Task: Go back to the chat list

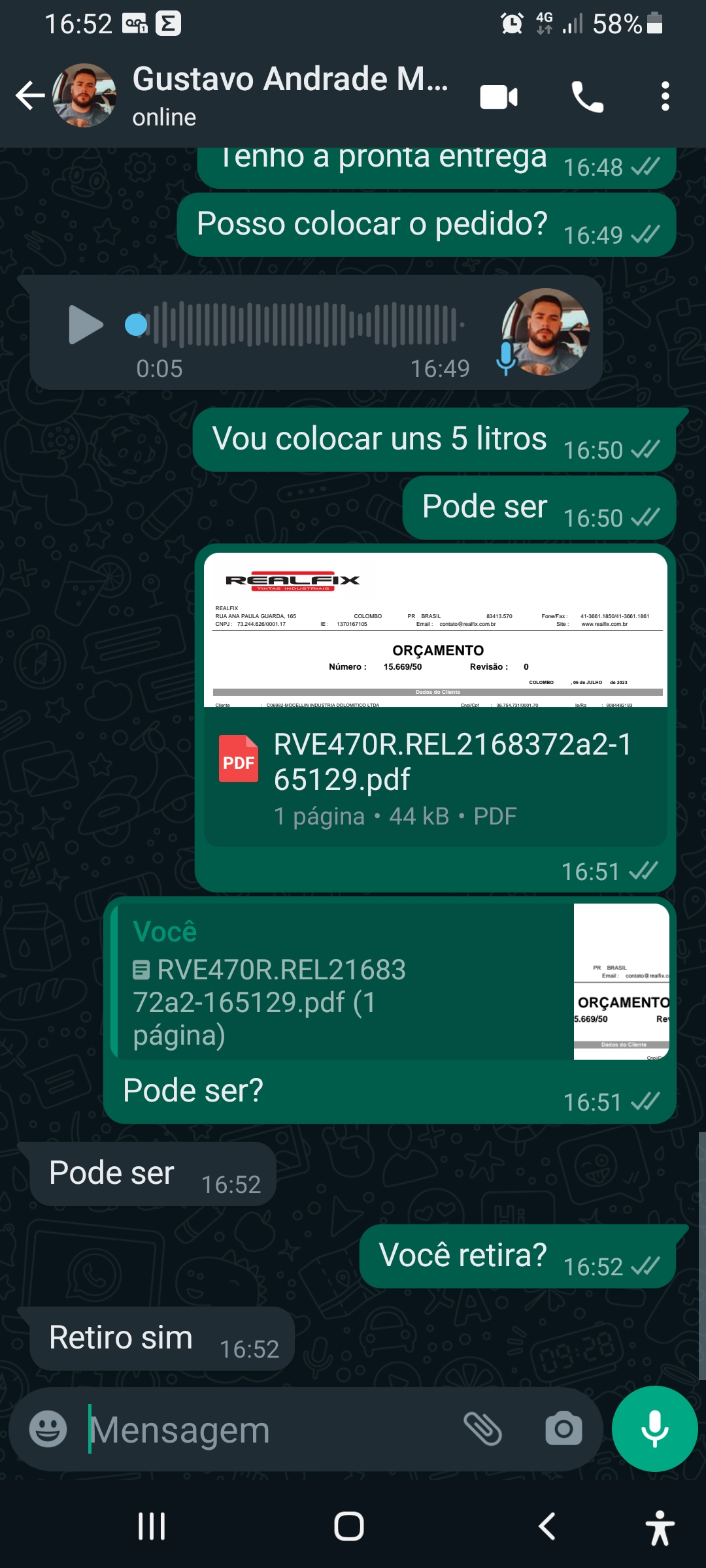Action: pos(30,96)
